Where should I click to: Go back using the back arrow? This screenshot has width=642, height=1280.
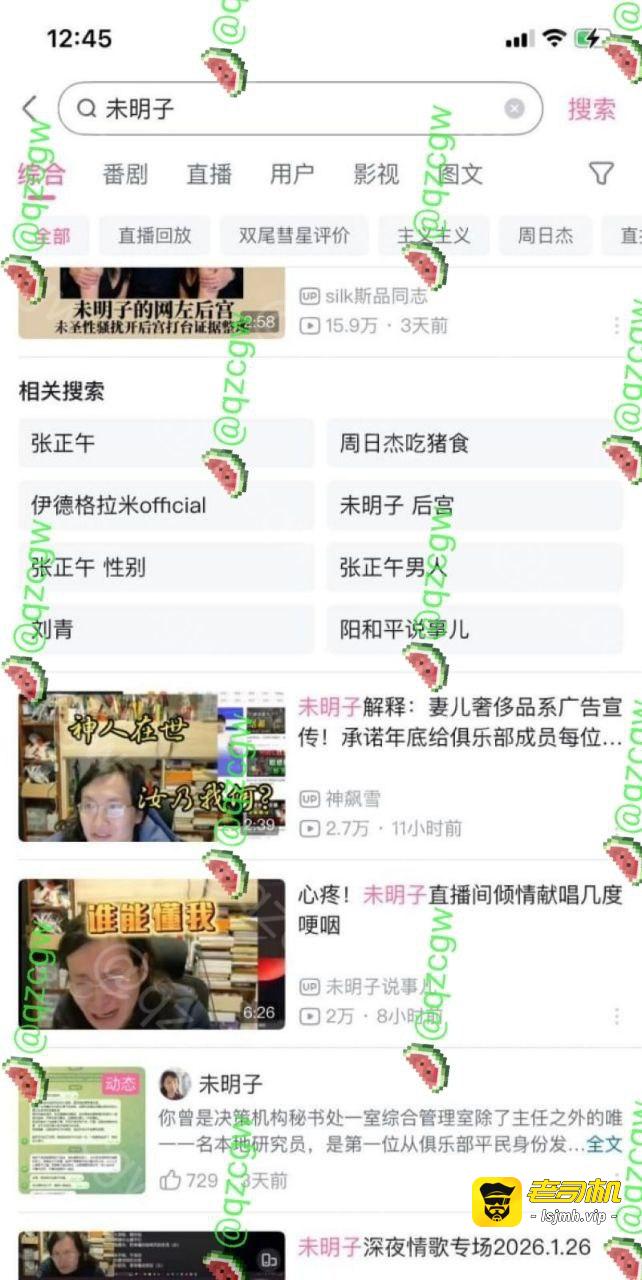pyautogui.click(x=30, y=109)
